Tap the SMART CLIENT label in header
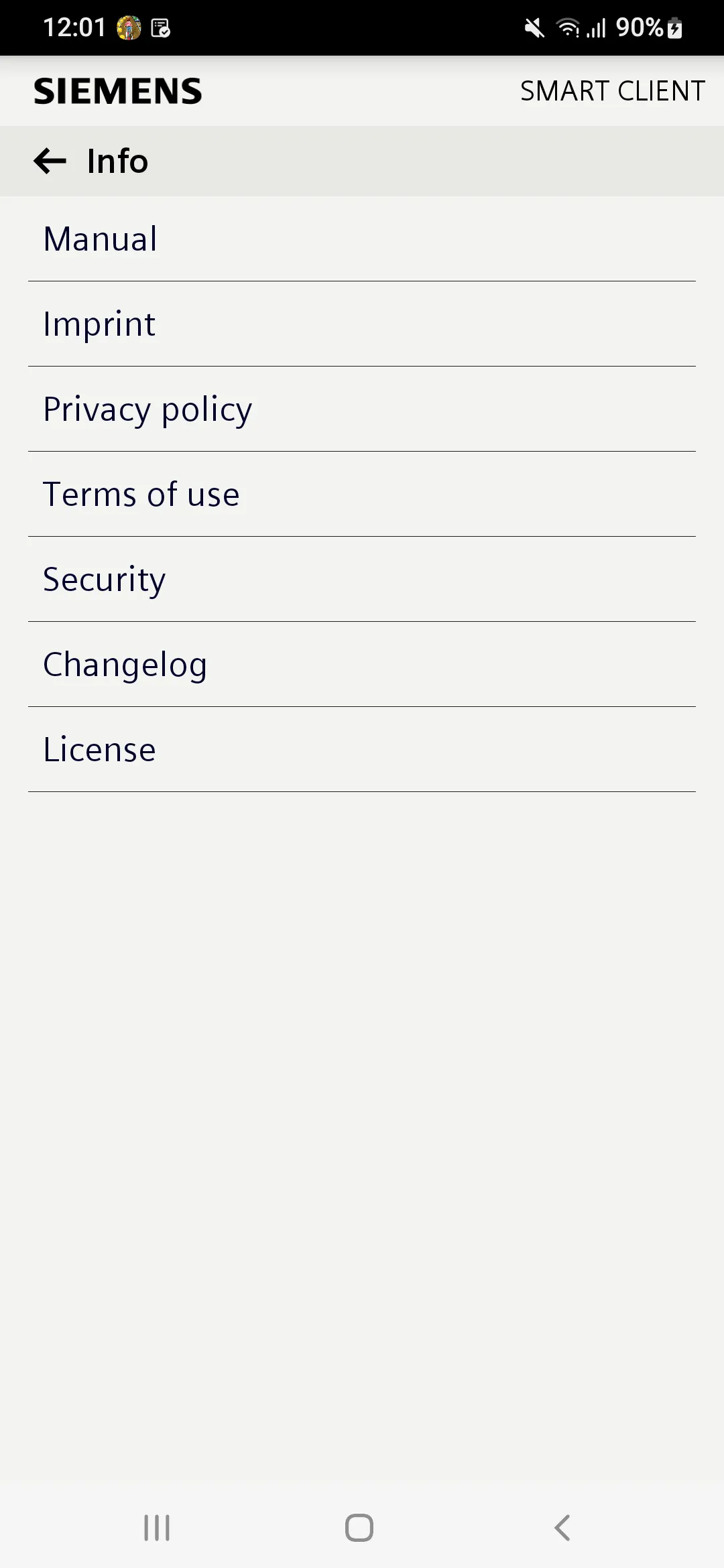The height and width of the screenshot is (1568, 724). coord(612,90)
